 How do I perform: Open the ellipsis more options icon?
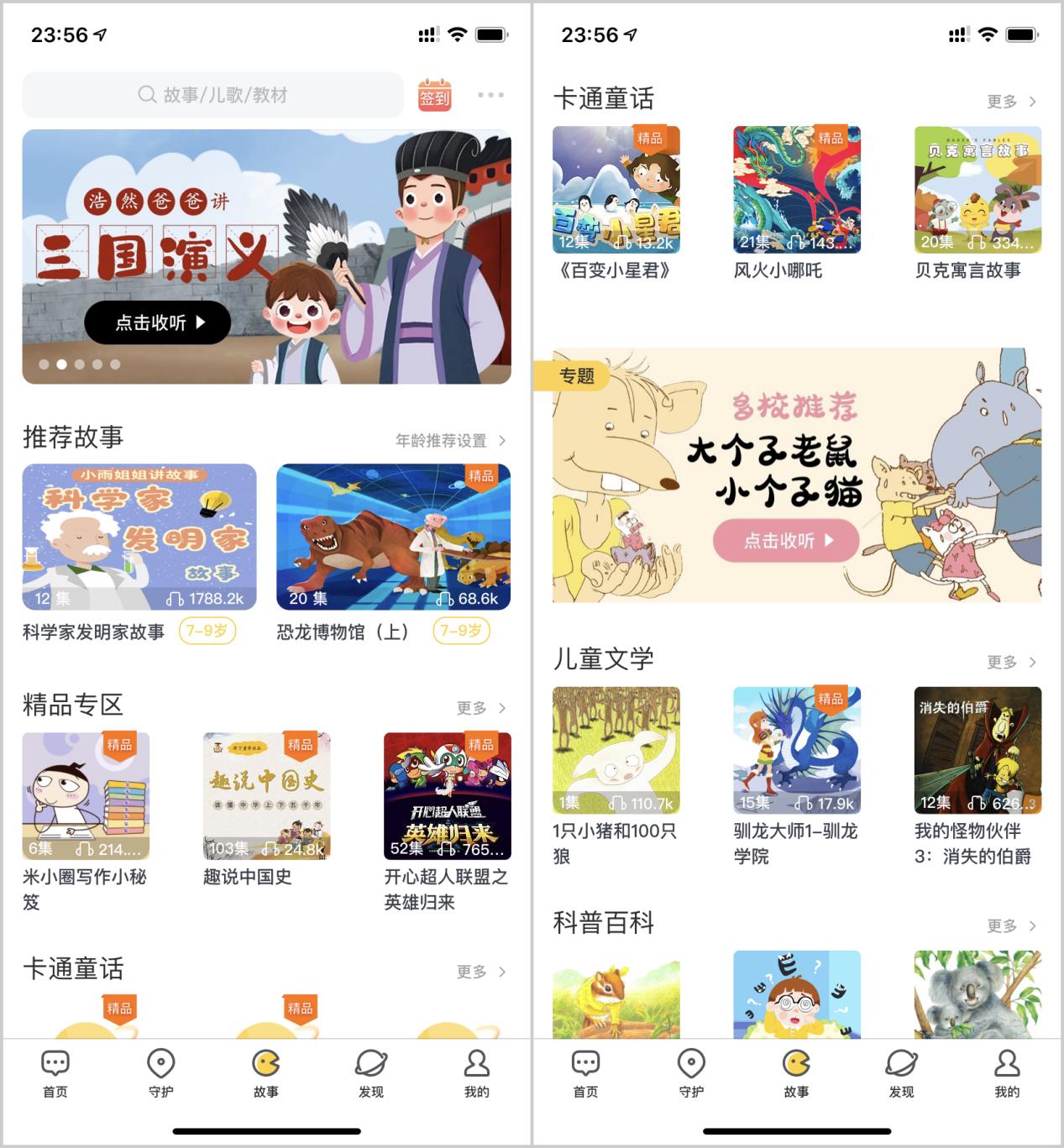tap(490, 94)
